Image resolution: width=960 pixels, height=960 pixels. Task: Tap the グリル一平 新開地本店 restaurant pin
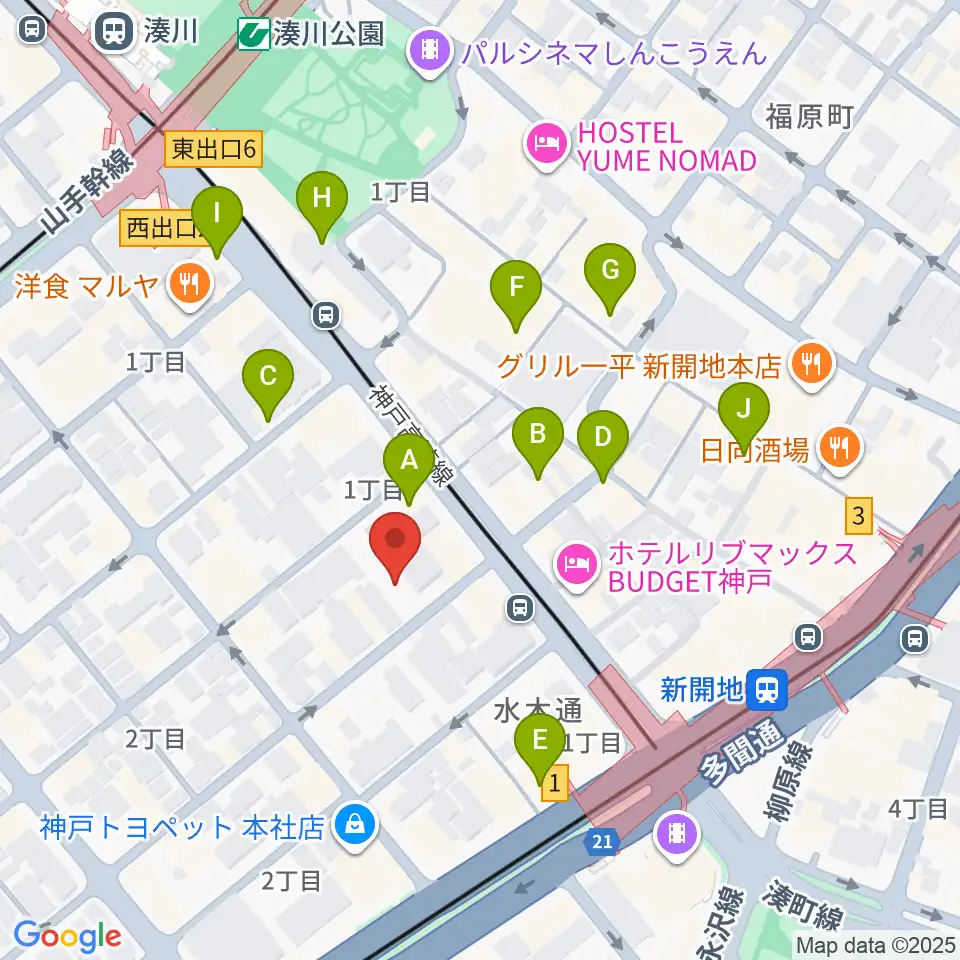(812, 366)
